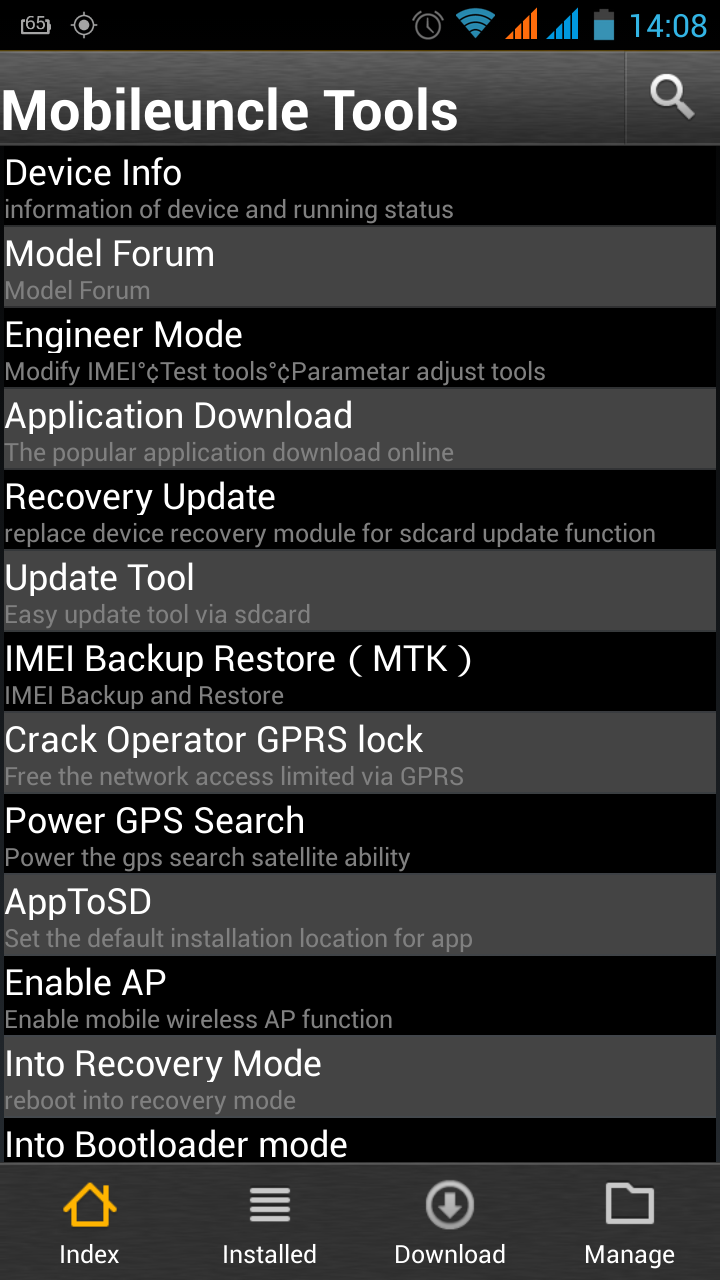Open the search magnifier icon
Screen dimensions: 720x1280
click(672, 98)
